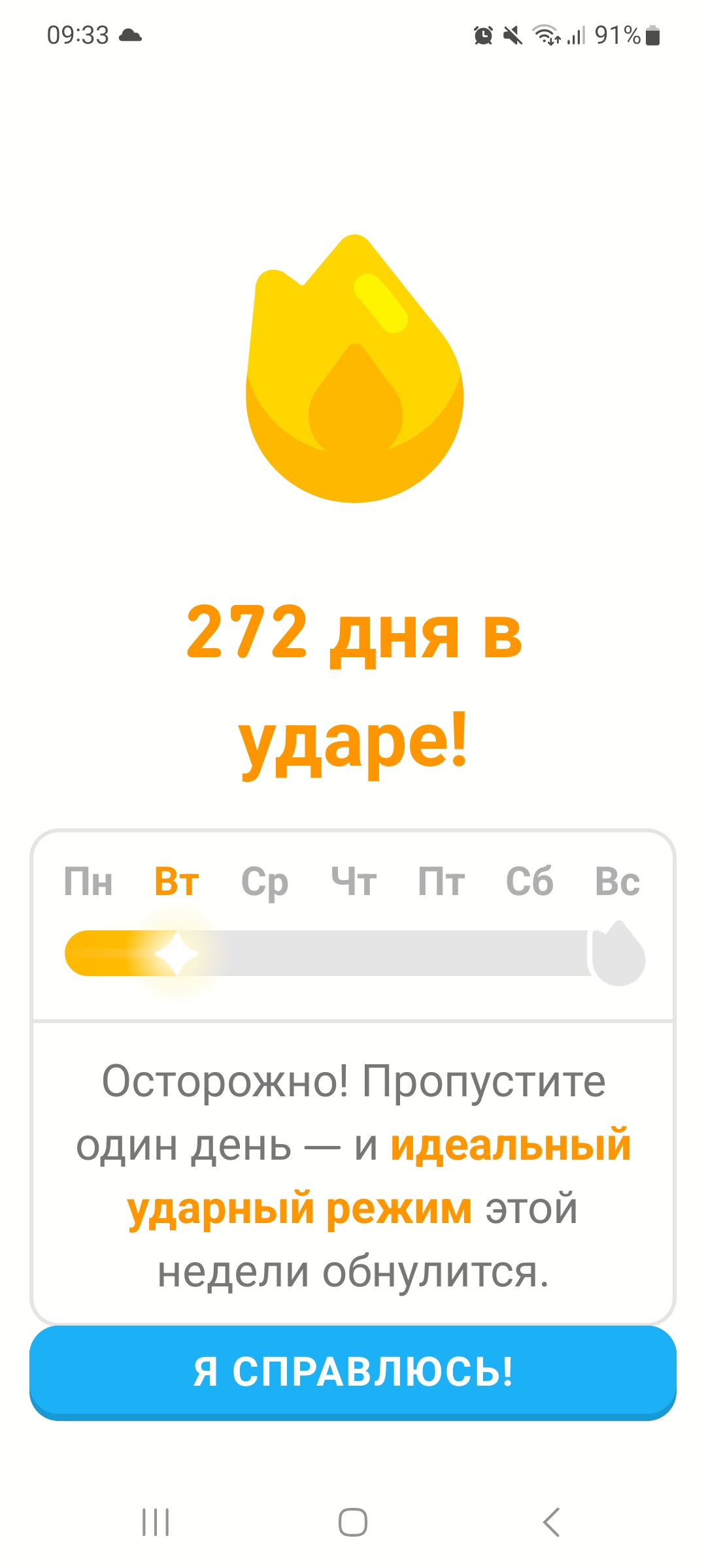Image resolution: width=706 pixels, height=1568 pixels.
Task: Tap the «Я СПРАВЛЮСЬ!» button
Action: coord(353,1372)
